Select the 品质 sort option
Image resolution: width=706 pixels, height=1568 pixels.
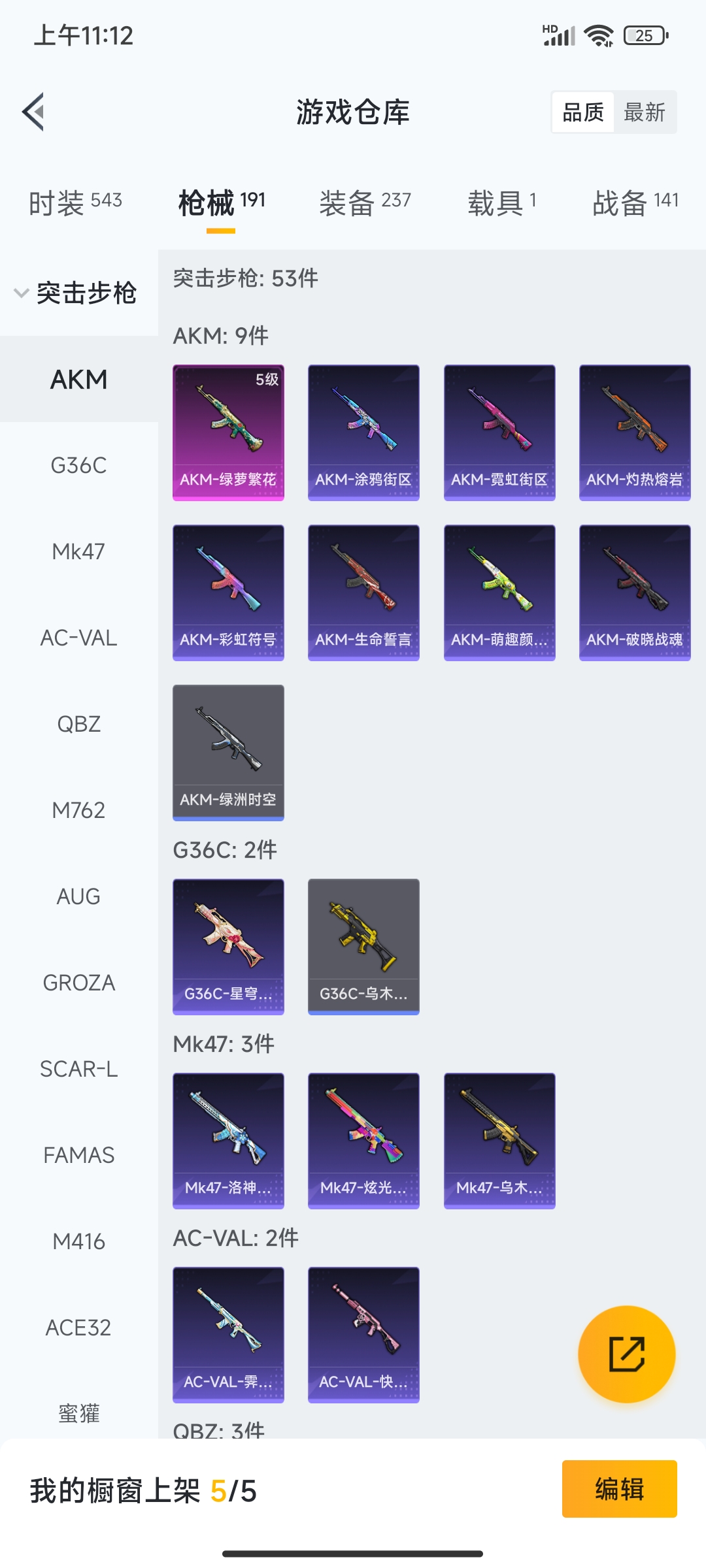pos(583,112)
